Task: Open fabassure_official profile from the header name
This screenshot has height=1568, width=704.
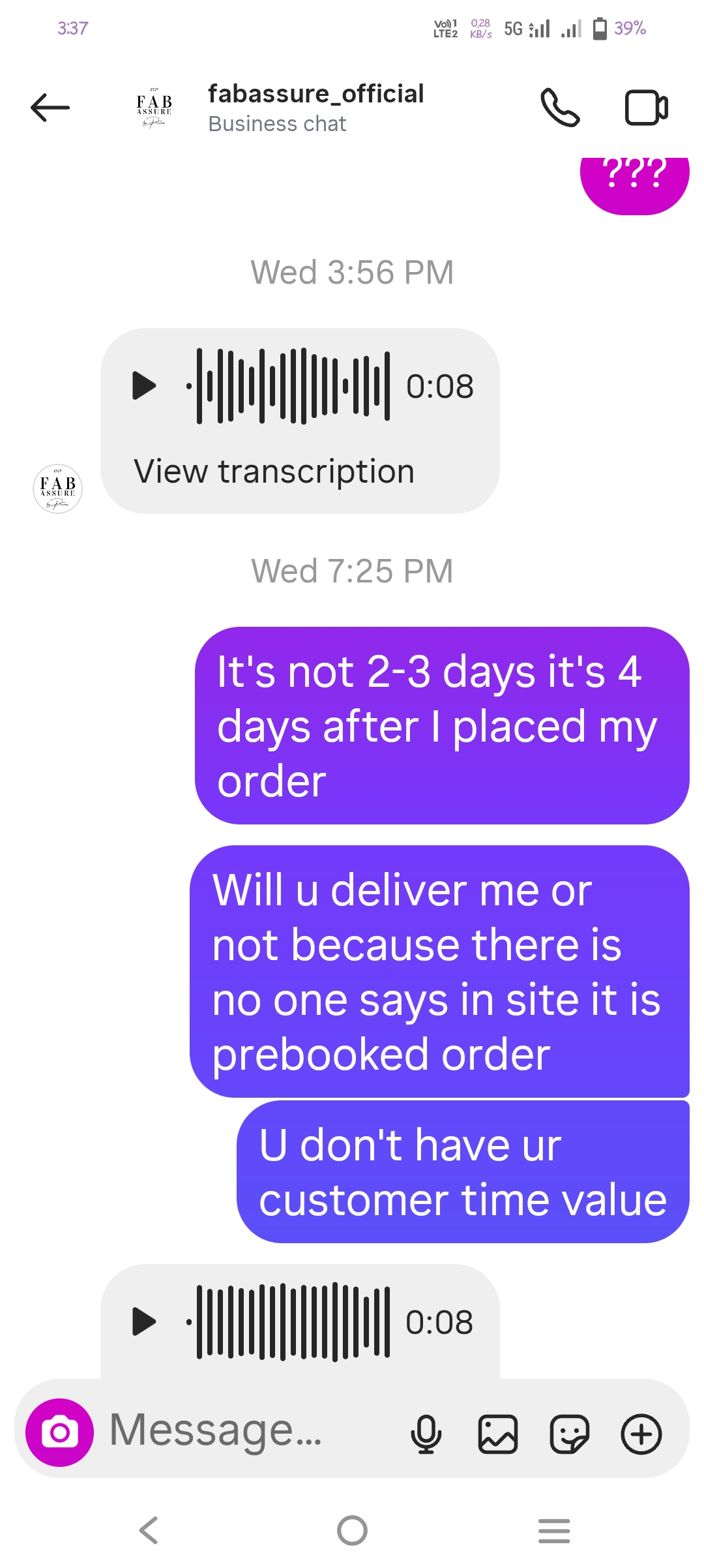Action: 315,95
